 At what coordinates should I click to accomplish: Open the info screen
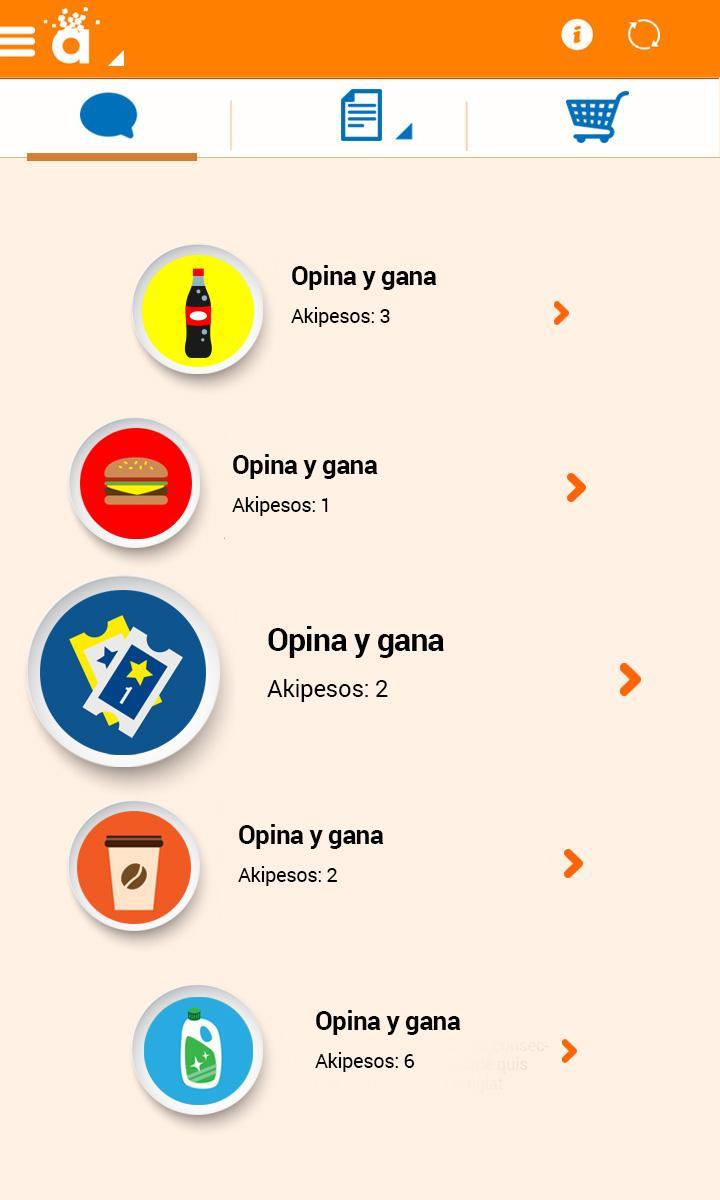click(x=577, y=33)
